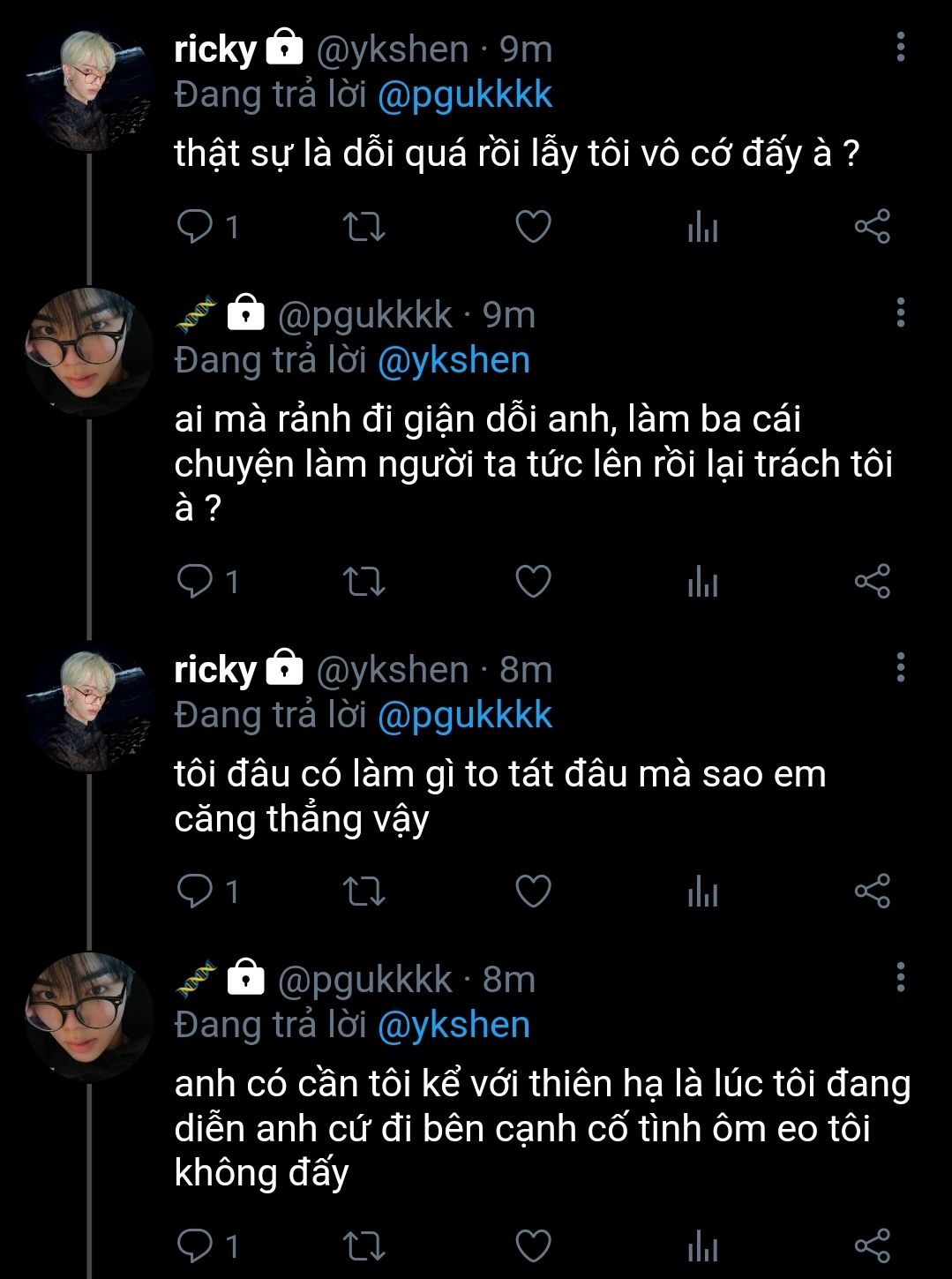Open overflow menu on @pgukkkk's 9m tweet
Image resolution: width=952 pixels, height=1279 pixels.
click(x=900, y=313)
